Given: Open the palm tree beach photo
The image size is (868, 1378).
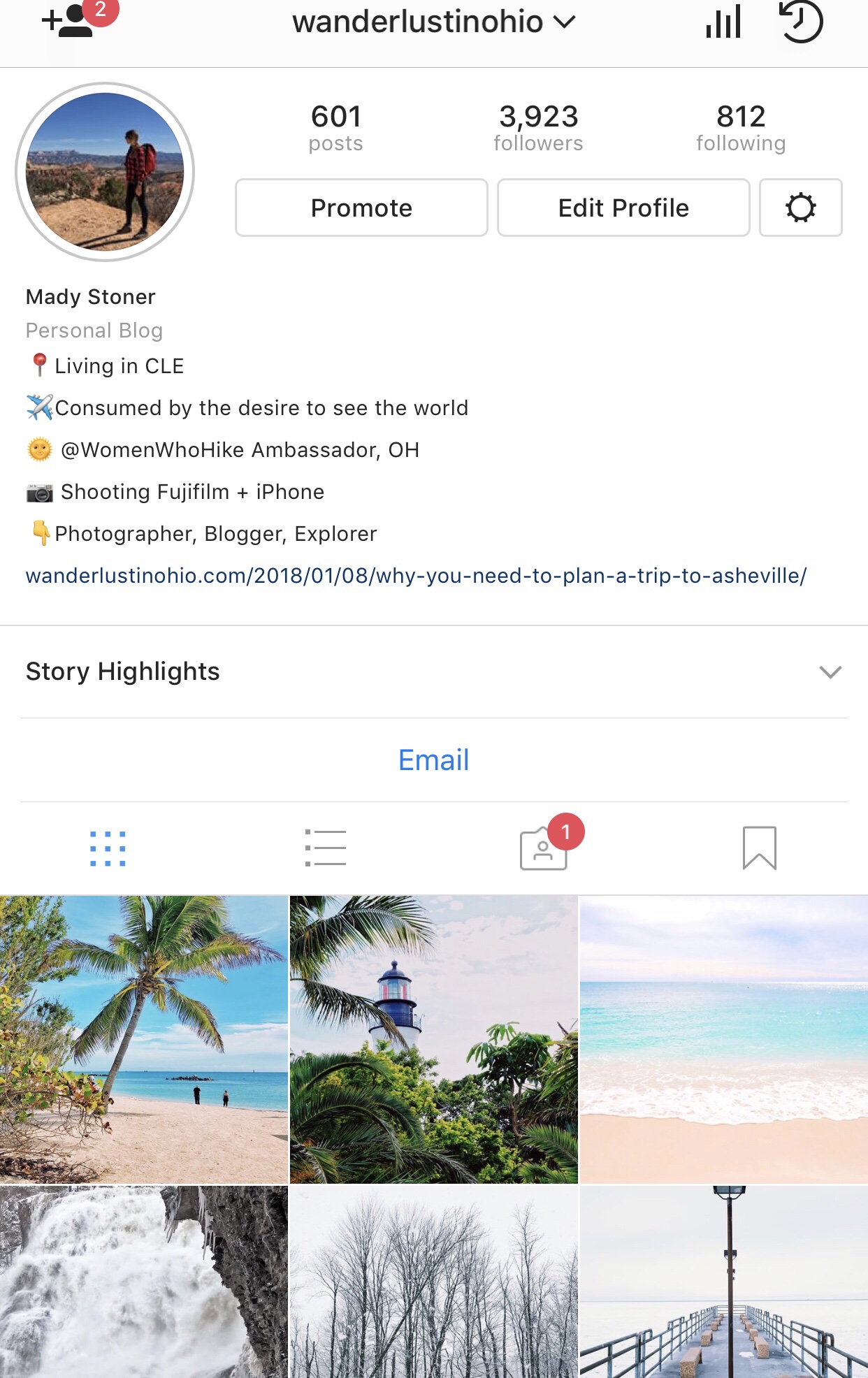Looking at the screenshot, I should click(143, 1039).
